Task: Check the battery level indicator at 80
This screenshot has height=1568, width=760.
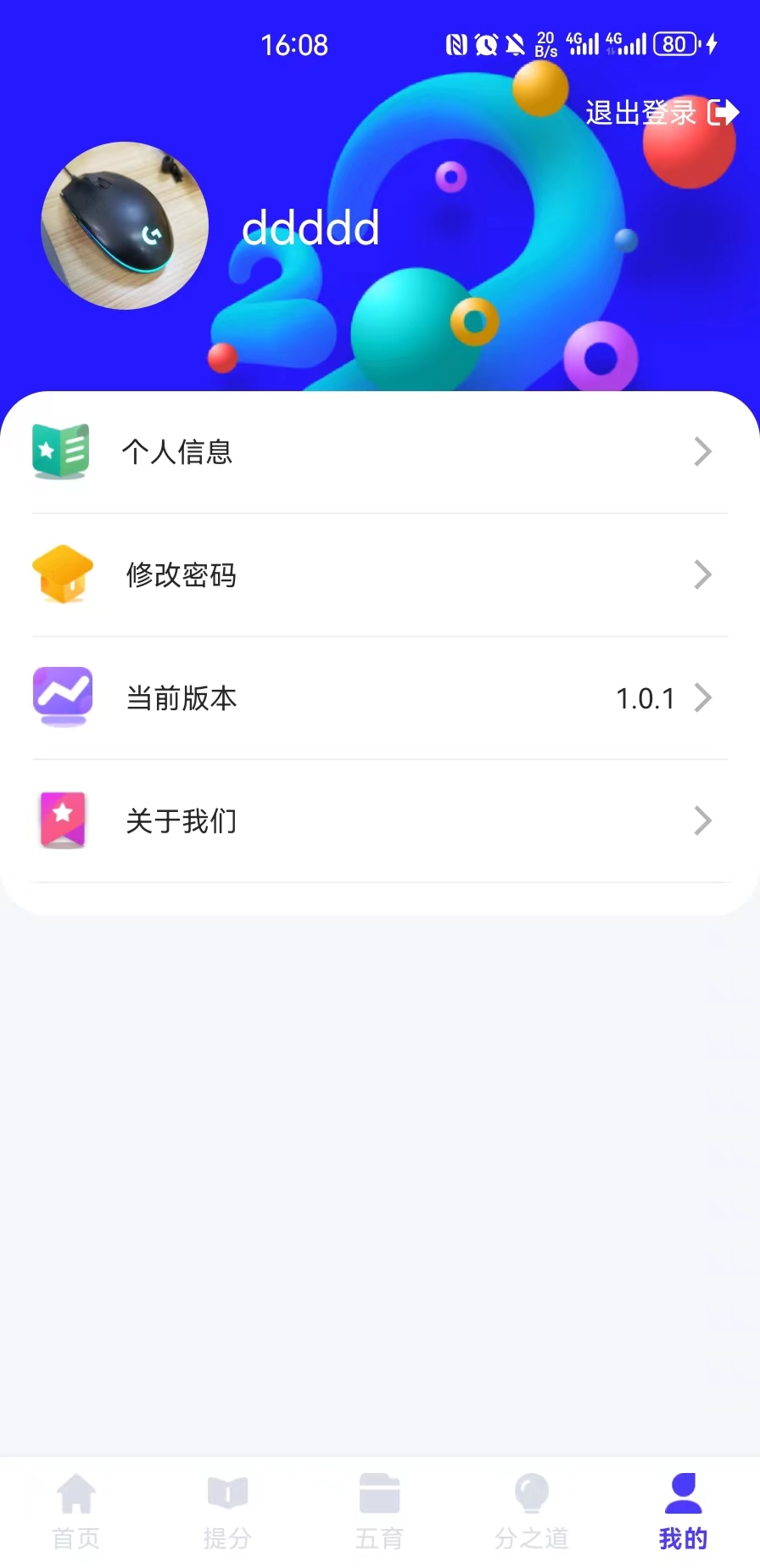Action: pyautogui.click(x=676, y=44)
